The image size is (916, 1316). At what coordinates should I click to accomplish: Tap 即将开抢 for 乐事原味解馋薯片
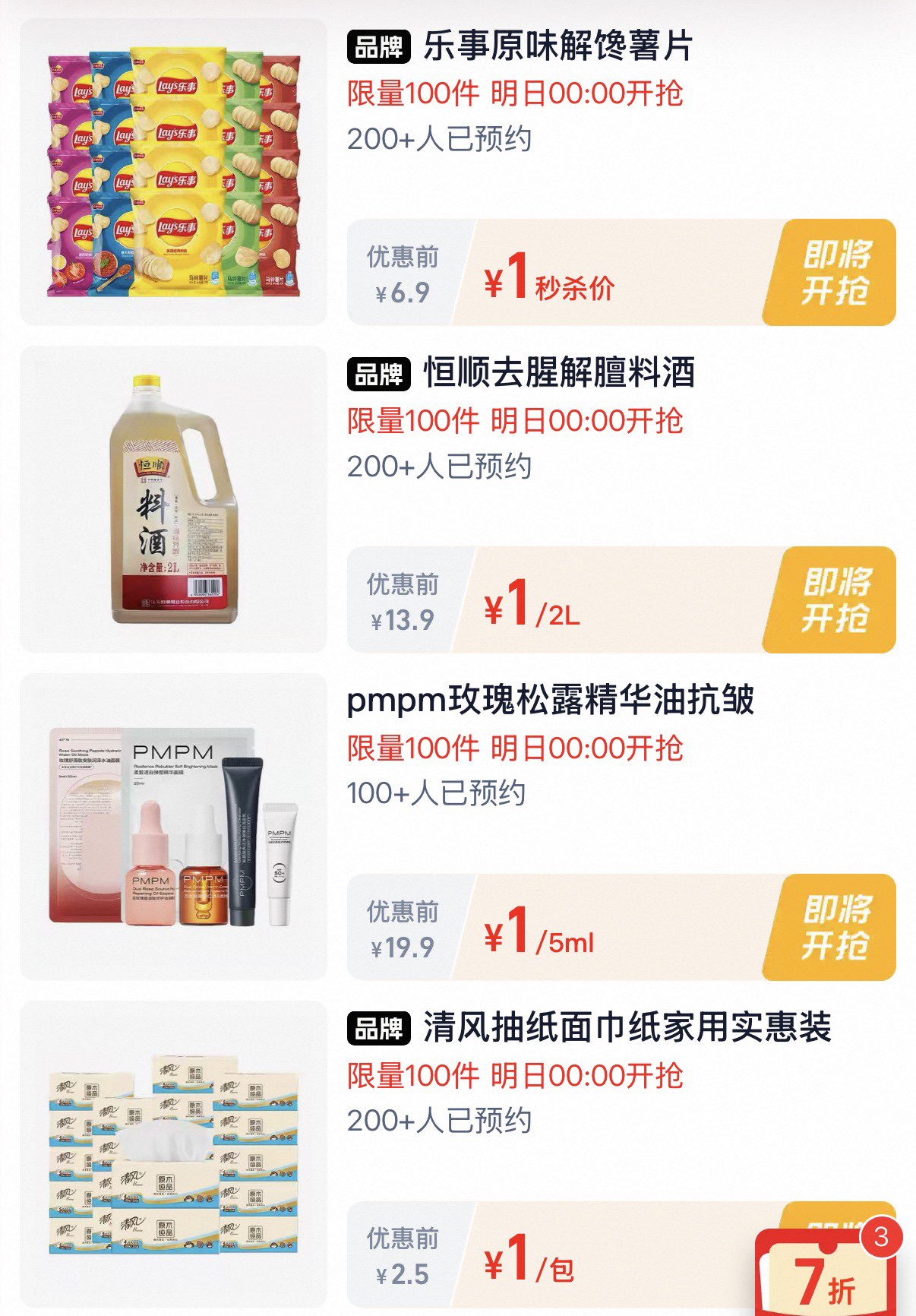click(833, 273)
